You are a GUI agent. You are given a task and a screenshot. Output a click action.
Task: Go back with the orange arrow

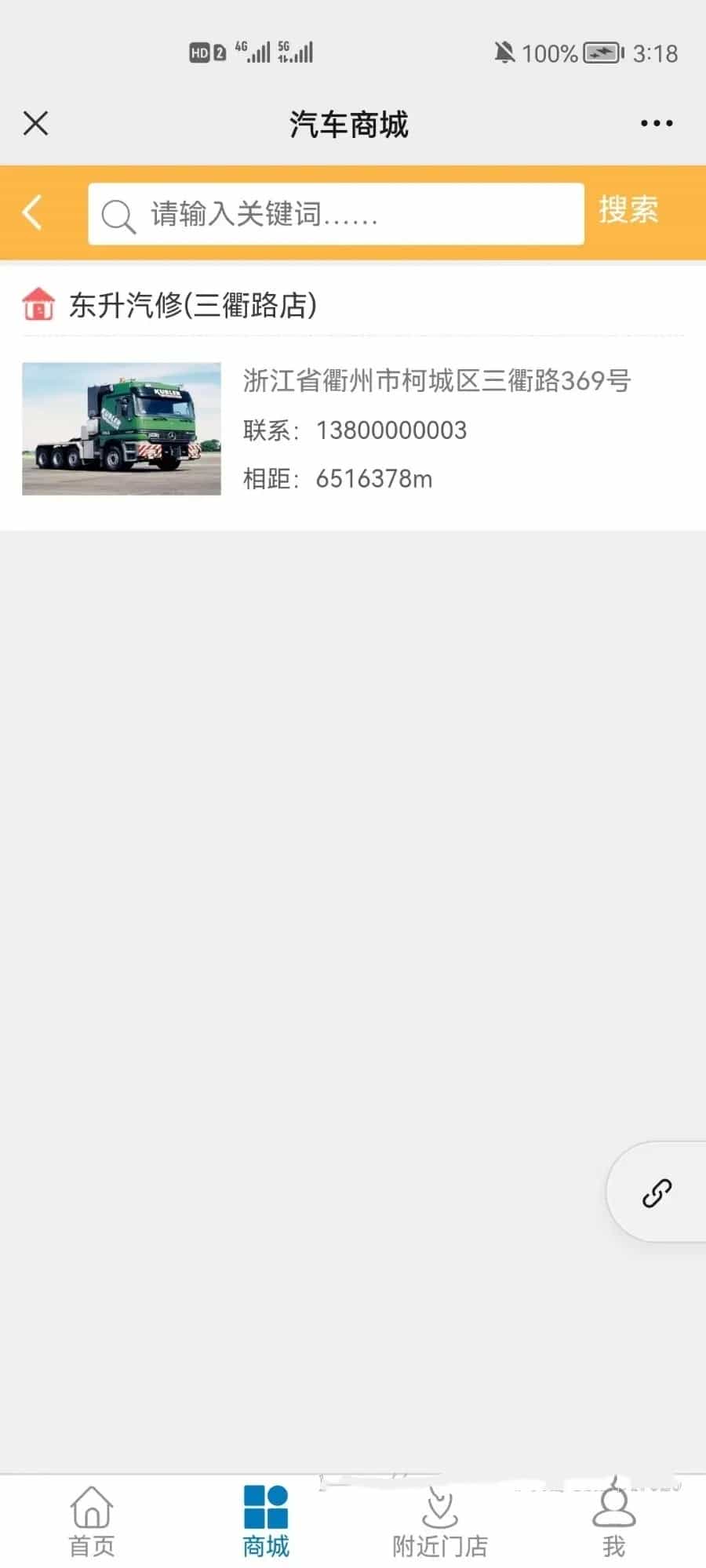pos(31,212)
